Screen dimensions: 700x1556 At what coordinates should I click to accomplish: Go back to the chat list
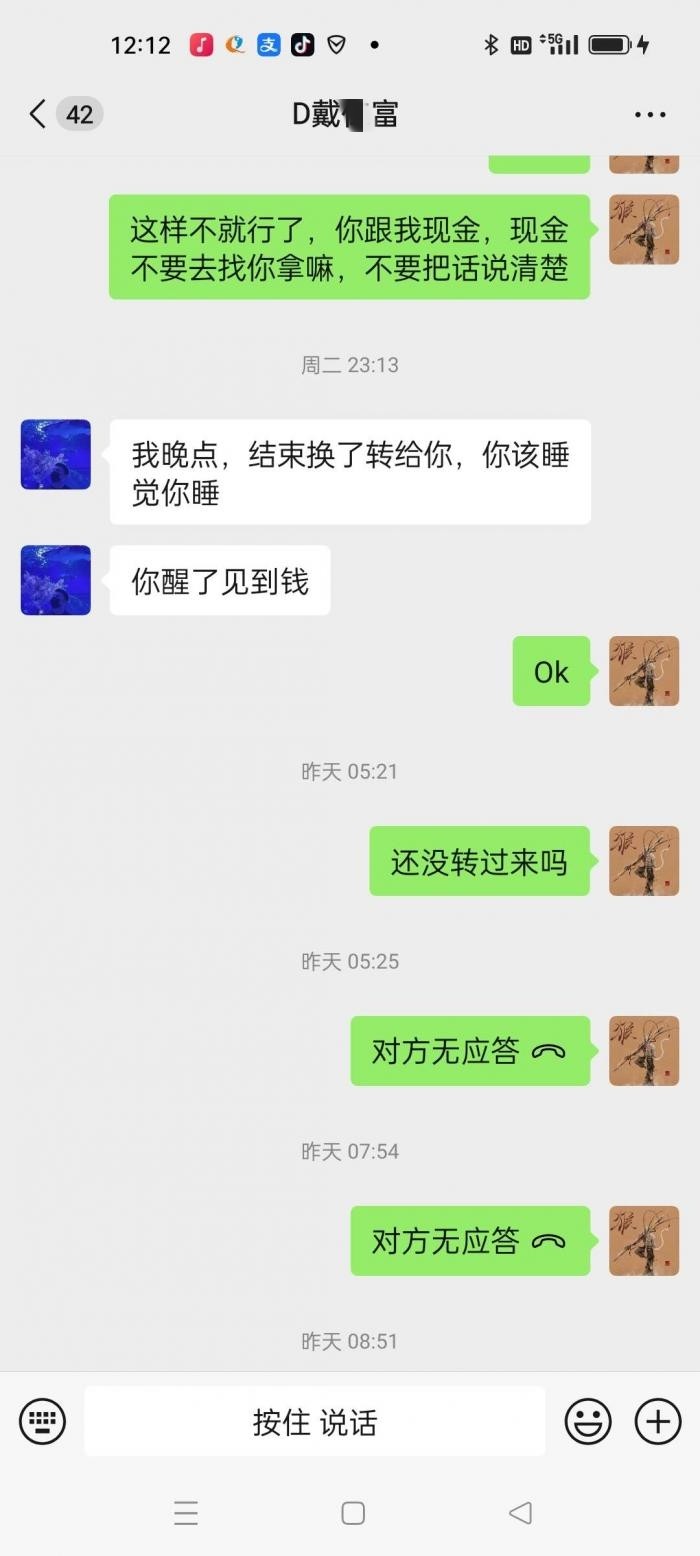[38, 114]
